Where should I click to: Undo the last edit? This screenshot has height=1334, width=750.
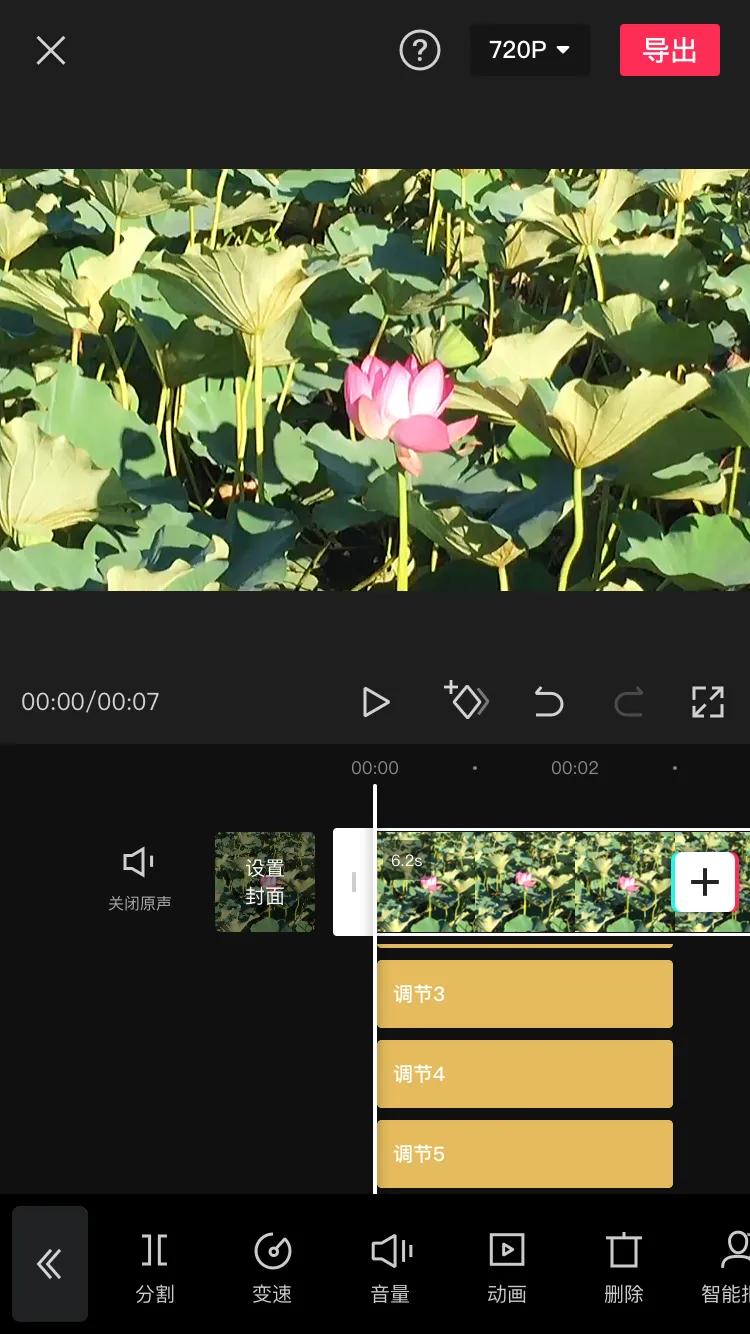tap(549, 702)
